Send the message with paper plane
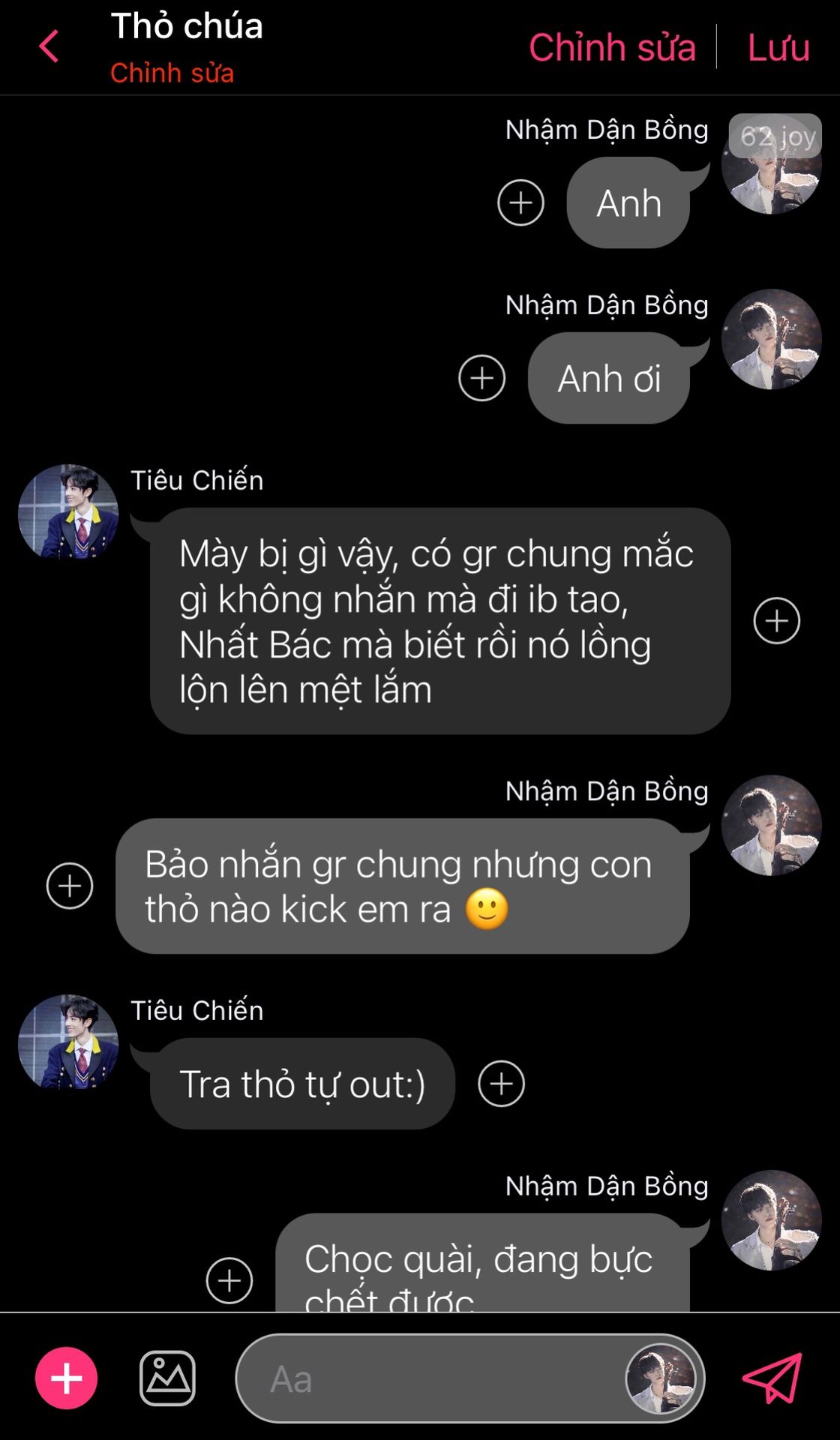The height and width of the screenshot is (1440, 840). [772, 1378]
